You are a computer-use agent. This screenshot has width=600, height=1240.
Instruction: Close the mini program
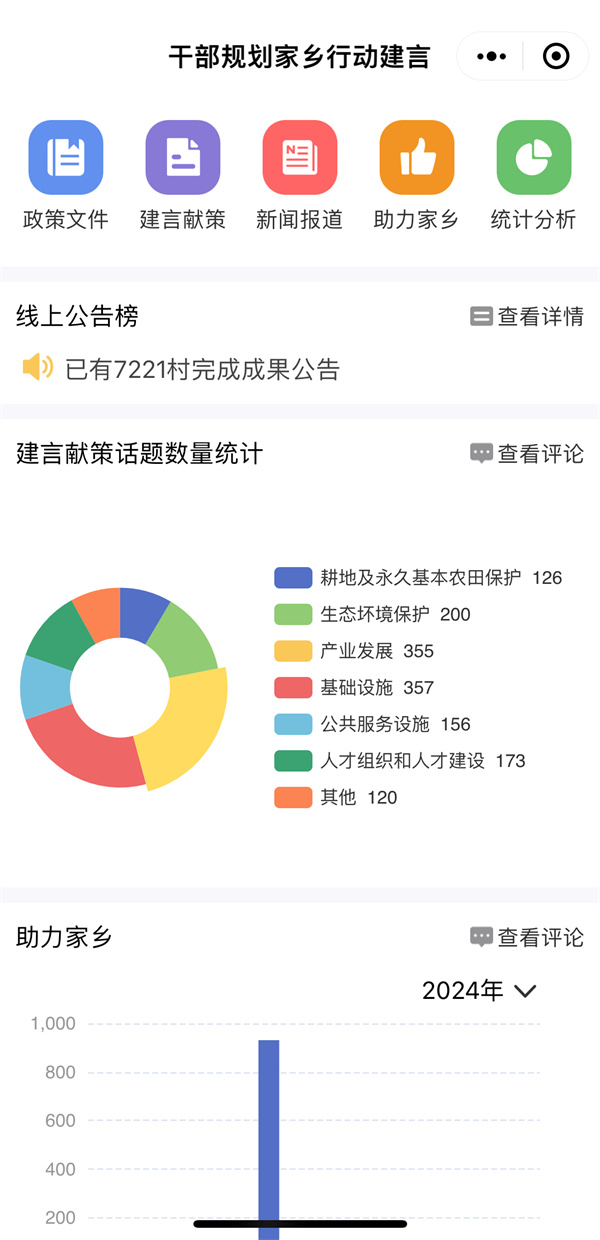(556, 57)
